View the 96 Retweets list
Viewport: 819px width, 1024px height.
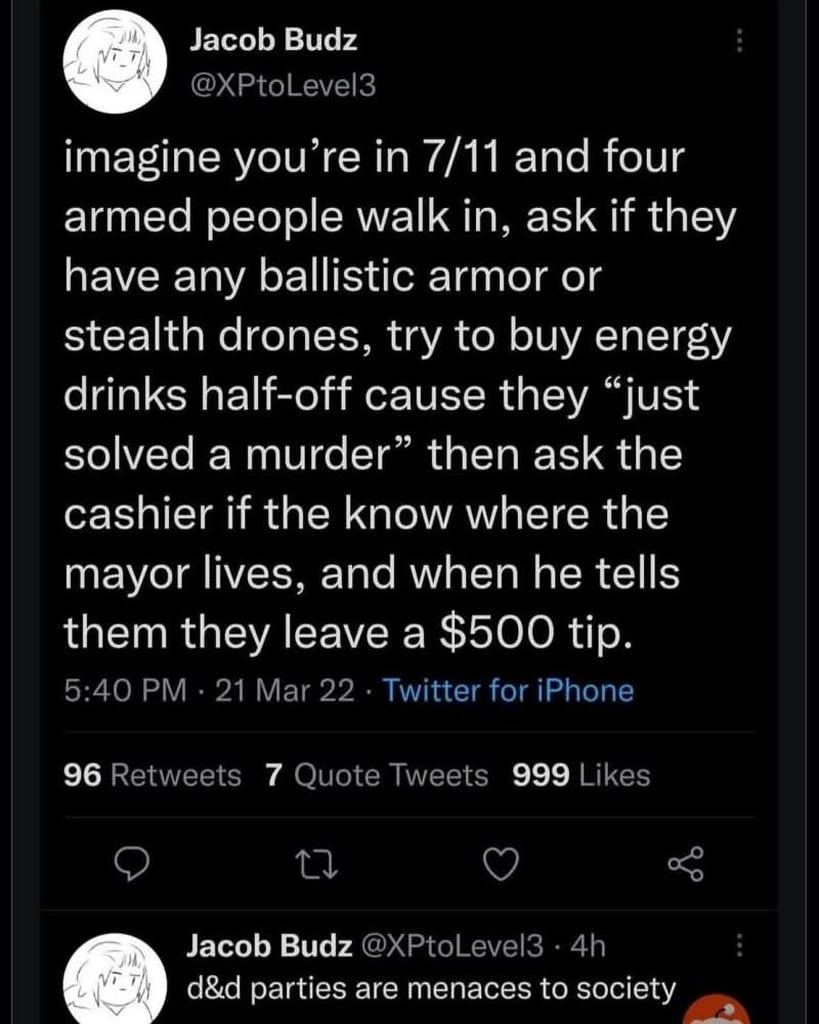coord(152,775)
